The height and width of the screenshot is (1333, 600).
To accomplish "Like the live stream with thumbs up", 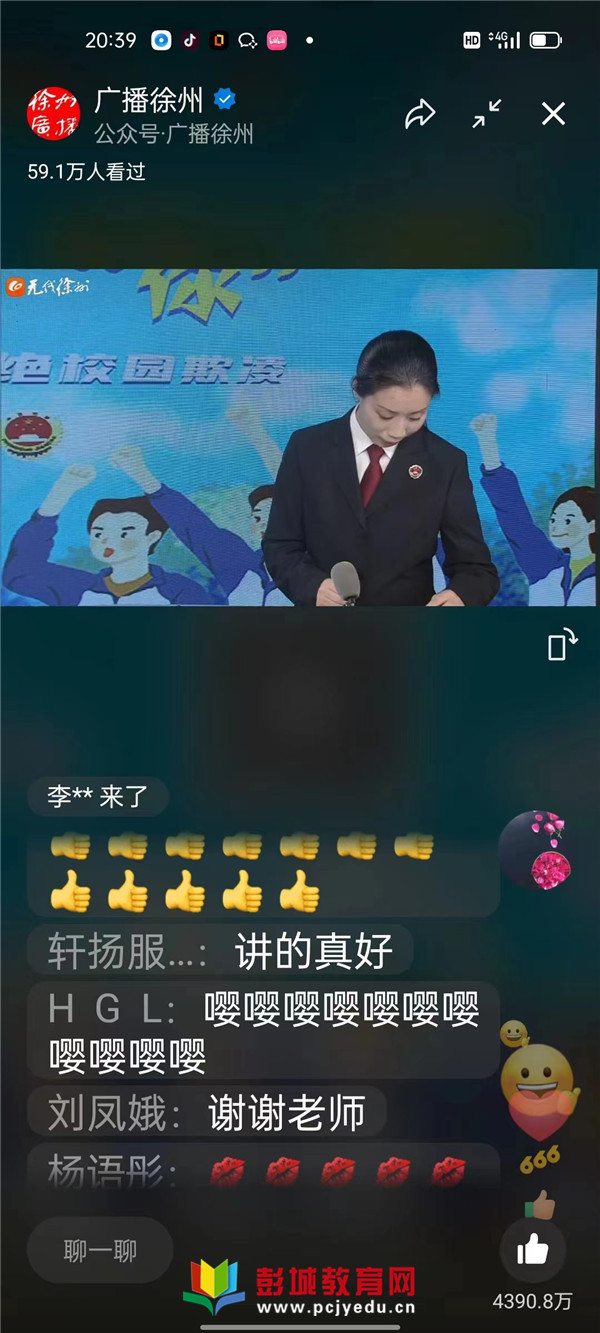I will click(x=533, y=1249).
